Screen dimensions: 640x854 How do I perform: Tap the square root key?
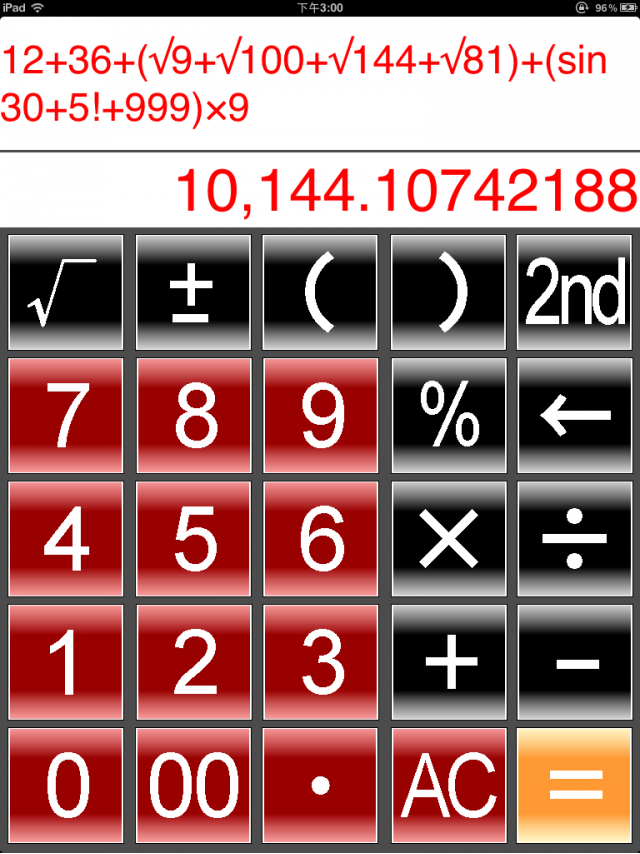pyautogui.click(x=66, y=293)
